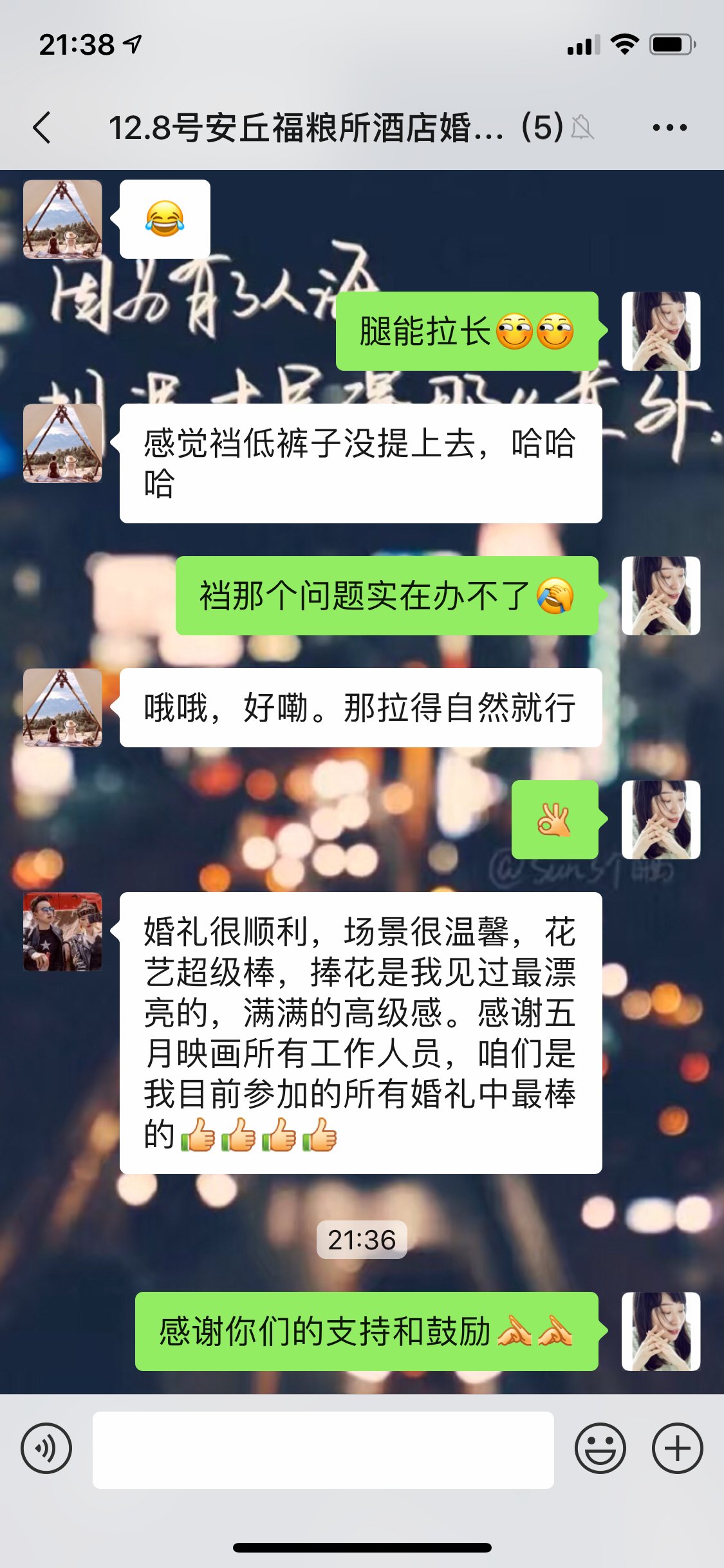Open the group chat settings menu
This screenshot has width=724, height=1568.
[x=669, y=127]
